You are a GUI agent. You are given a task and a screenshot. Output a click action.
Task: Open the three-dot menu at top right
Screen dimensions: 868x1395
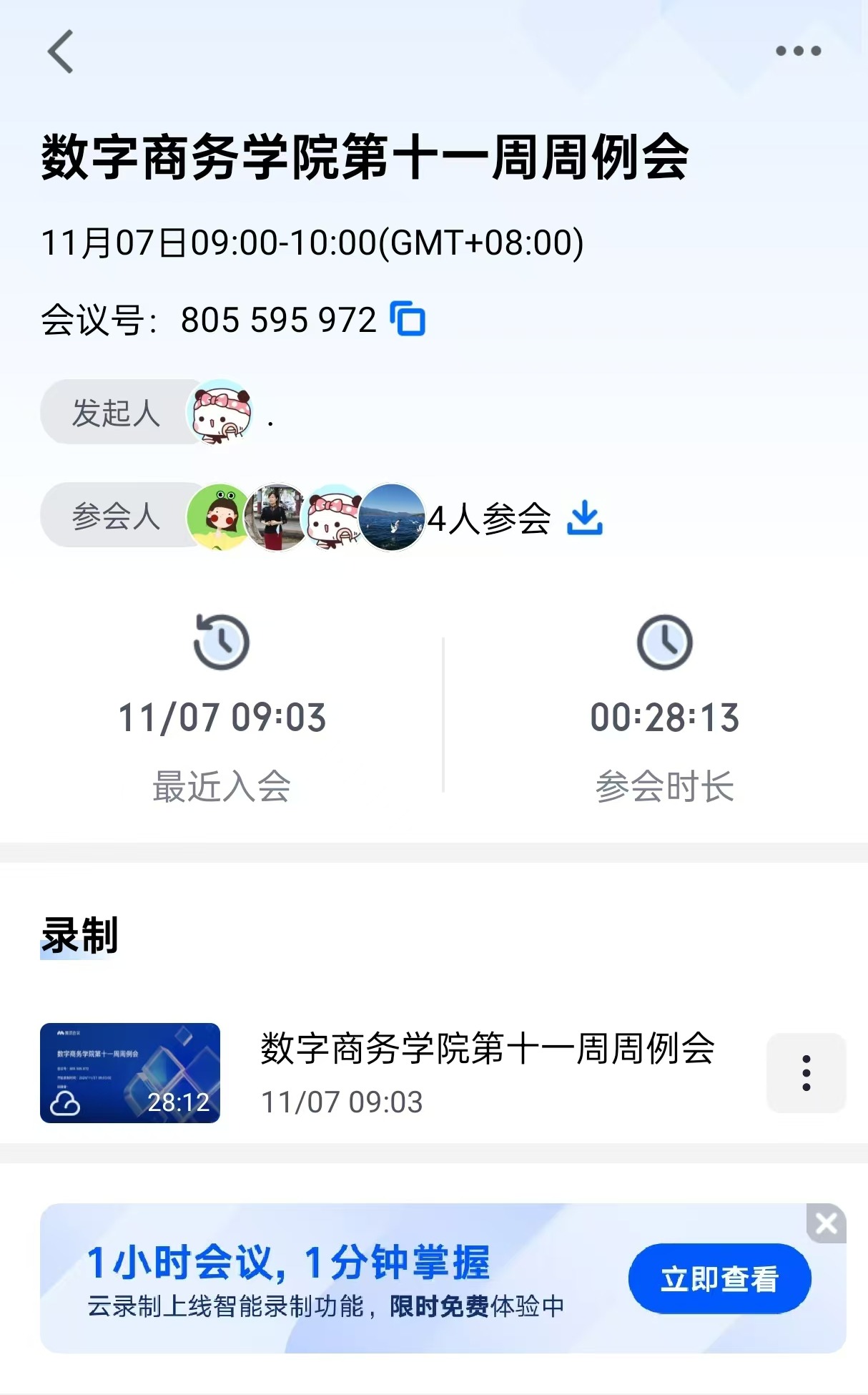(798, 51)
